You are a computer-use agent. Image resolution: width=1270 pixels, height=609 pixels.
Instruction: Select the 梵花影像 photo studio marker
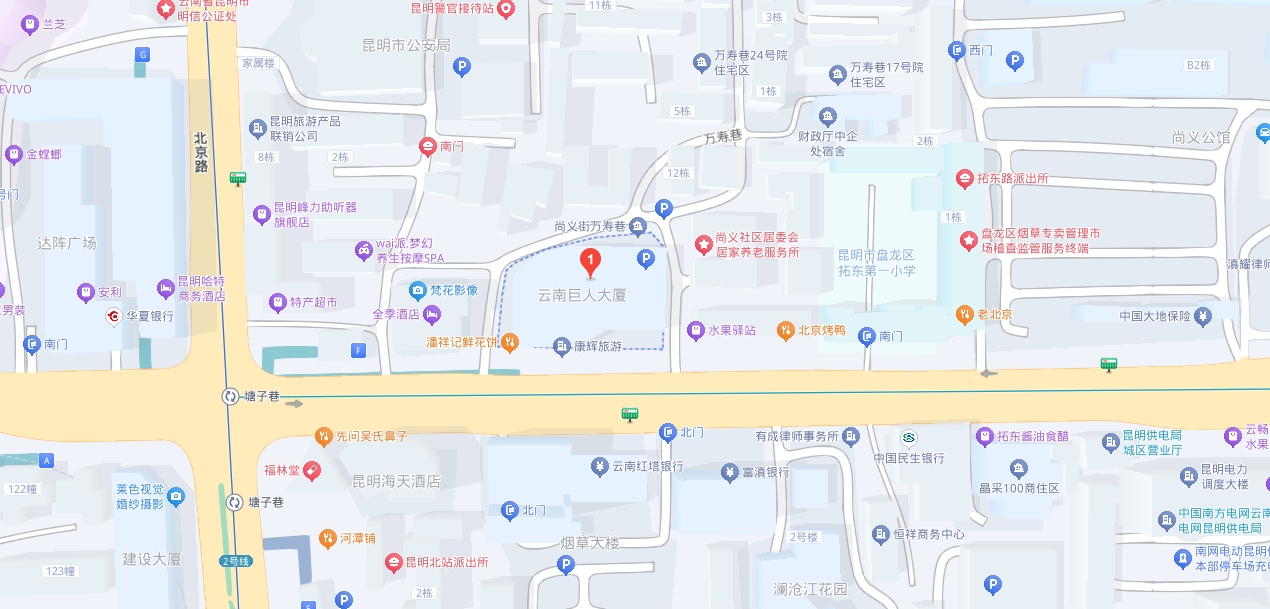[418, 291]
